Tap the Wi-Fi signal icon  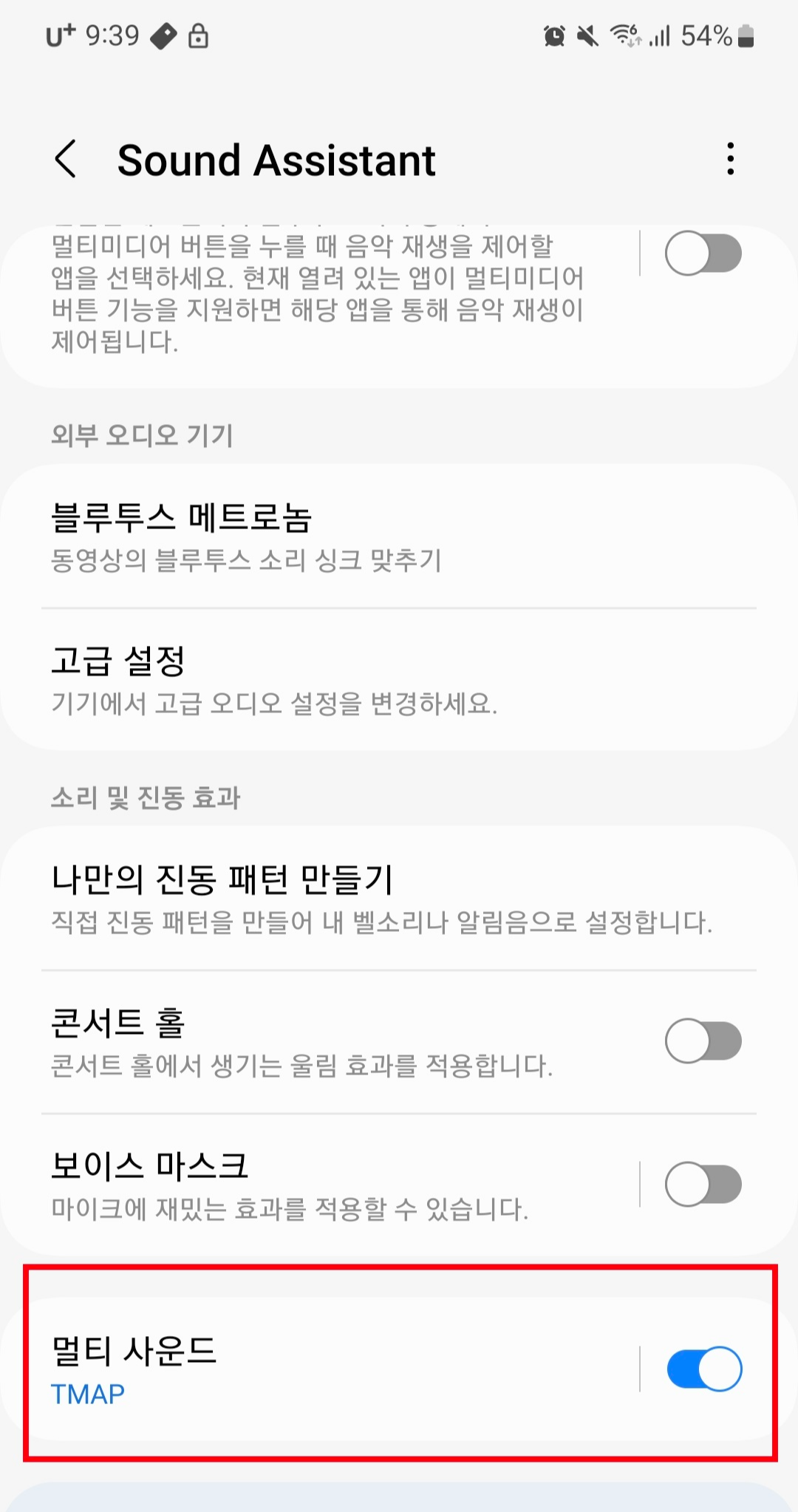(624, 35)
